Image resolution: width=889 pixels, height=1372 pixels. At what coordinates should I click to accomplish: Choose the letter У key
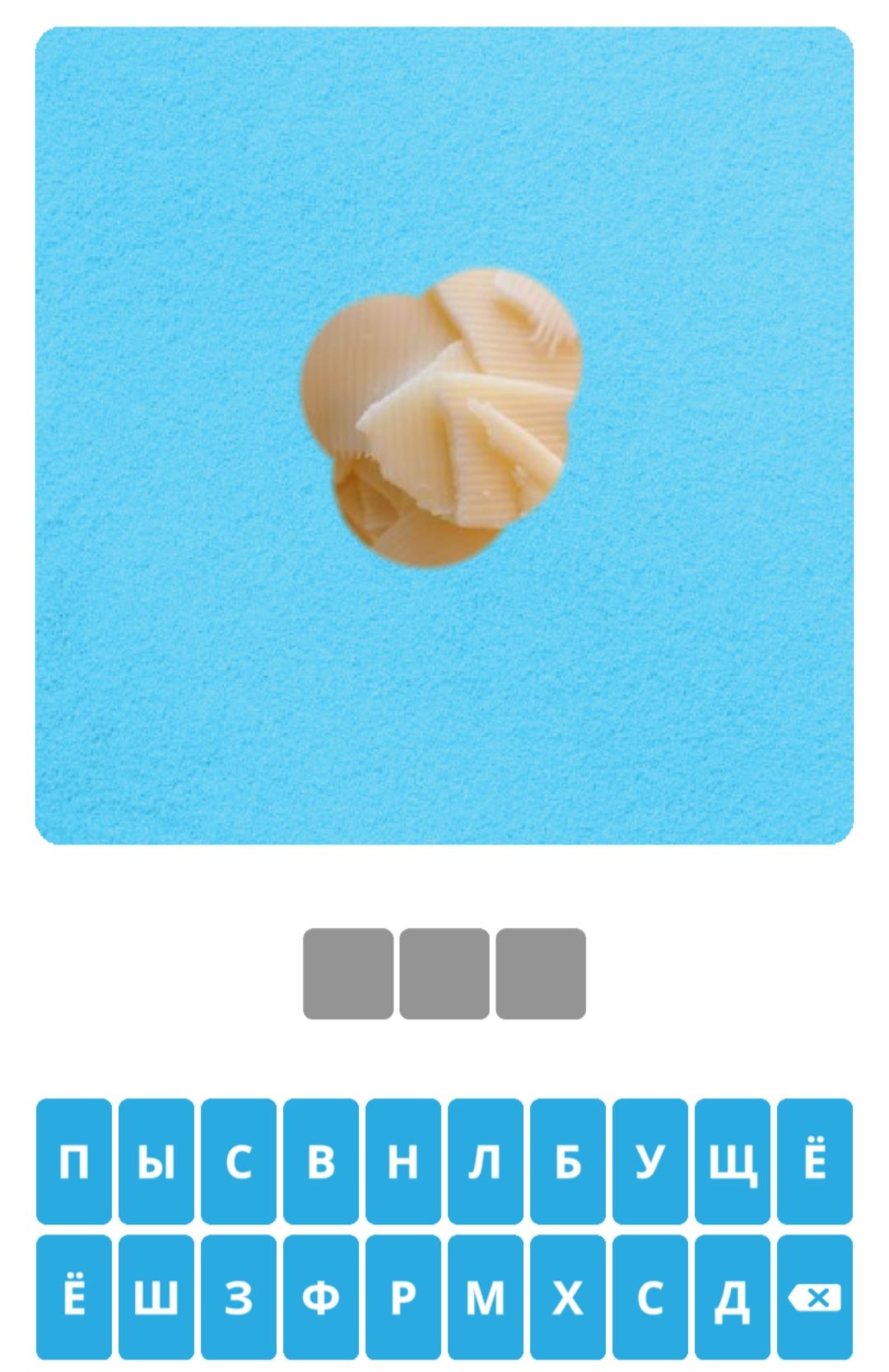pos(650,1161)
